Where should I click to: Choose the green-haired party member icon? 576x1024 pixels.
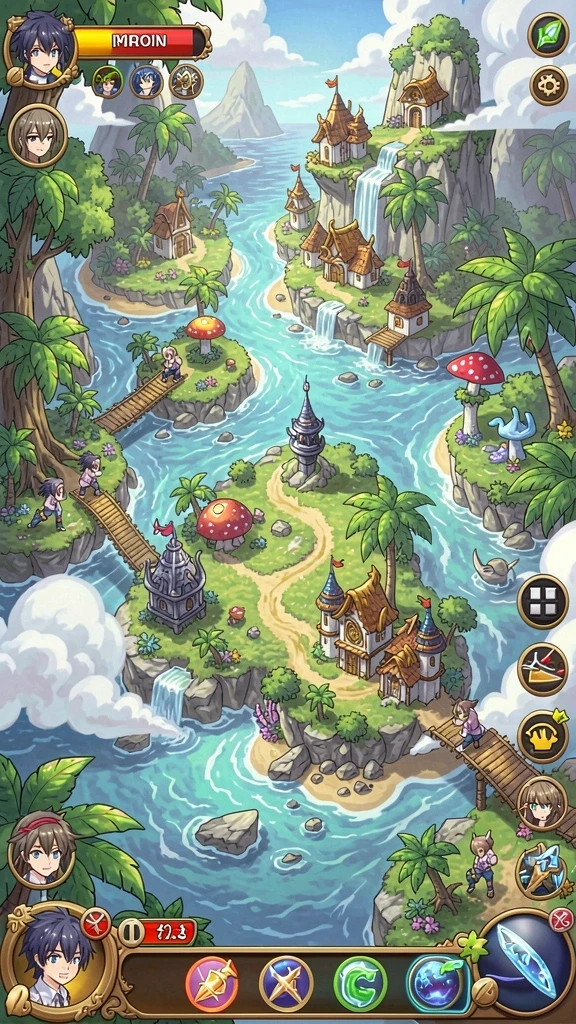click(108, 82)
